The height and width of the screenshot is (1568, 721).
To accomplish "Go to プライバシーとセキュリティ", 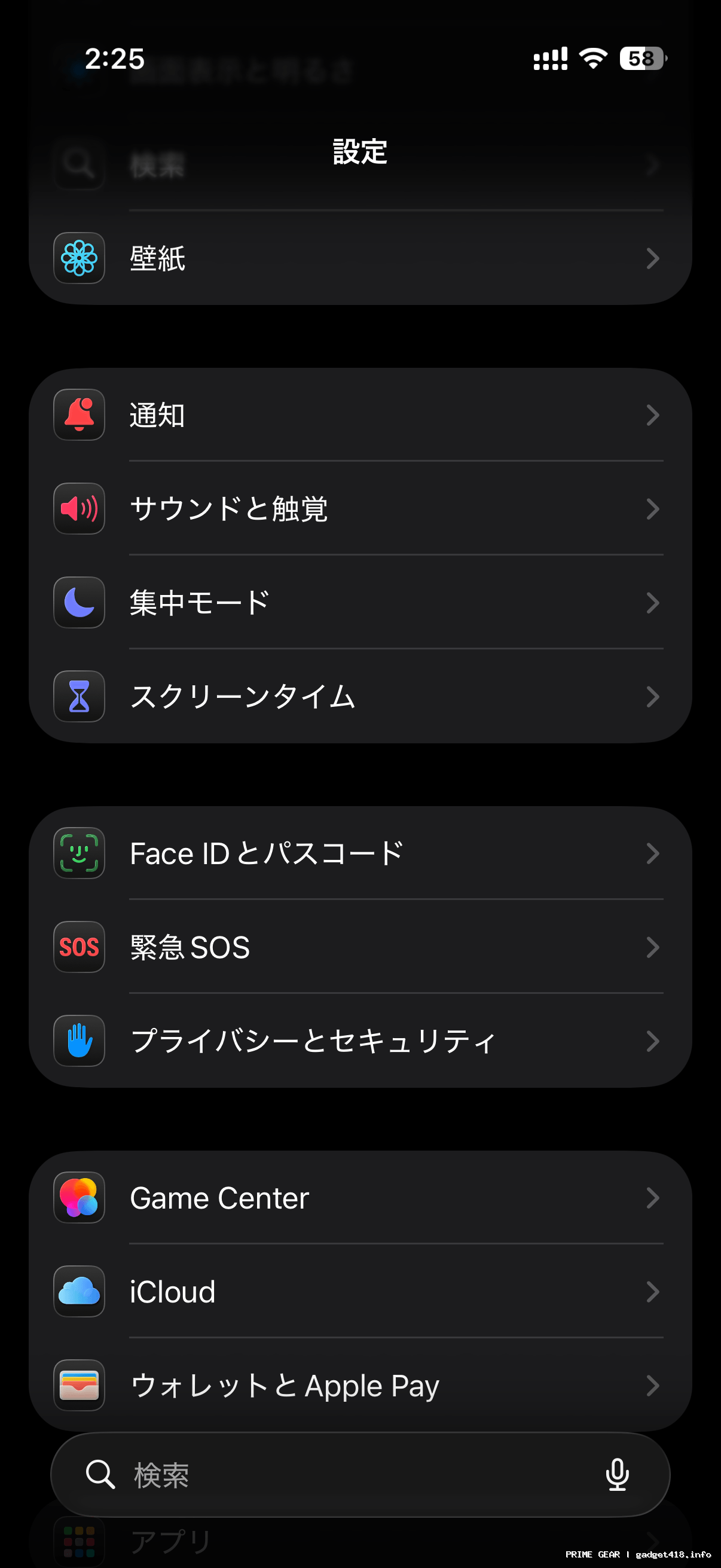I will [359, 1041].
